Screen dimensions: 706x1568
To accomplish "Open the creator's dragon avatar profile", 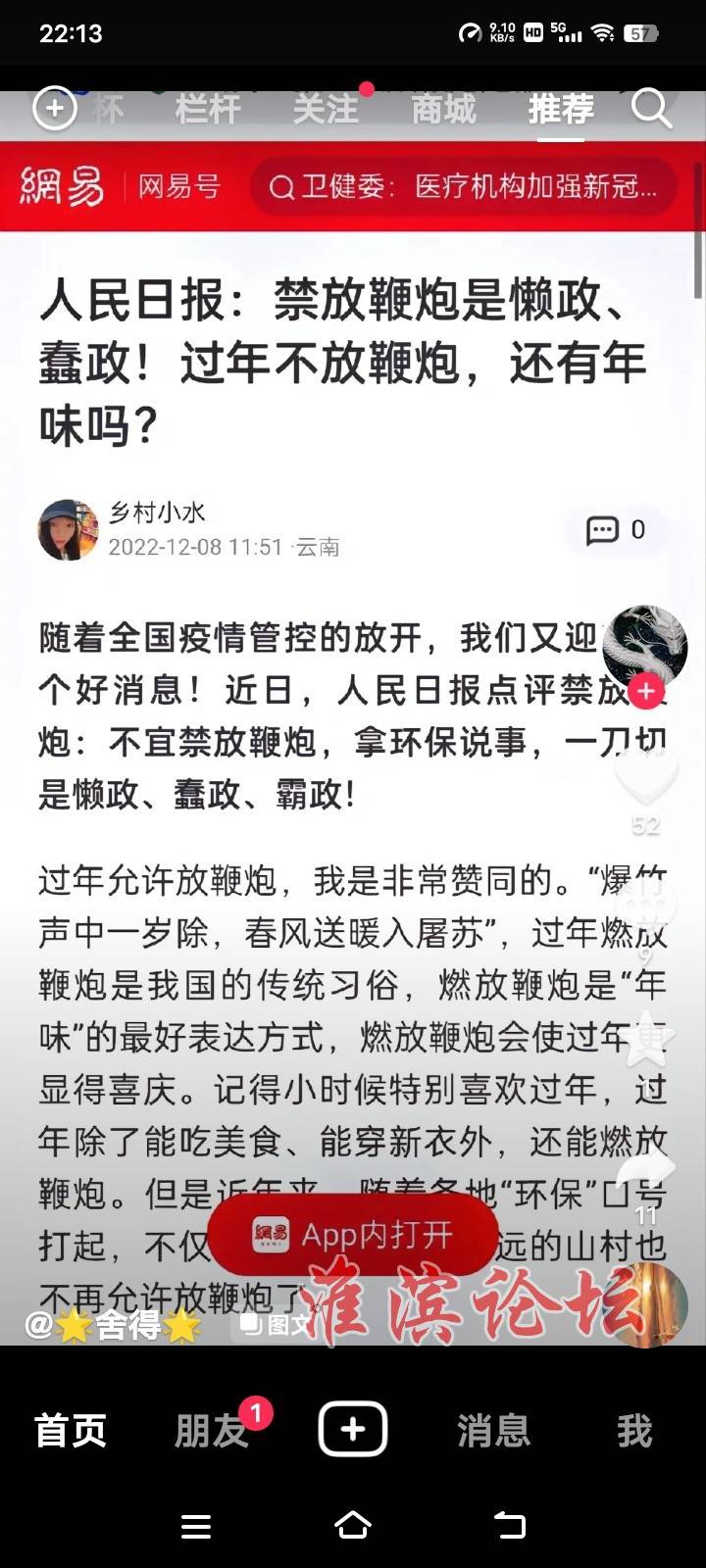I will click(644, 644).
